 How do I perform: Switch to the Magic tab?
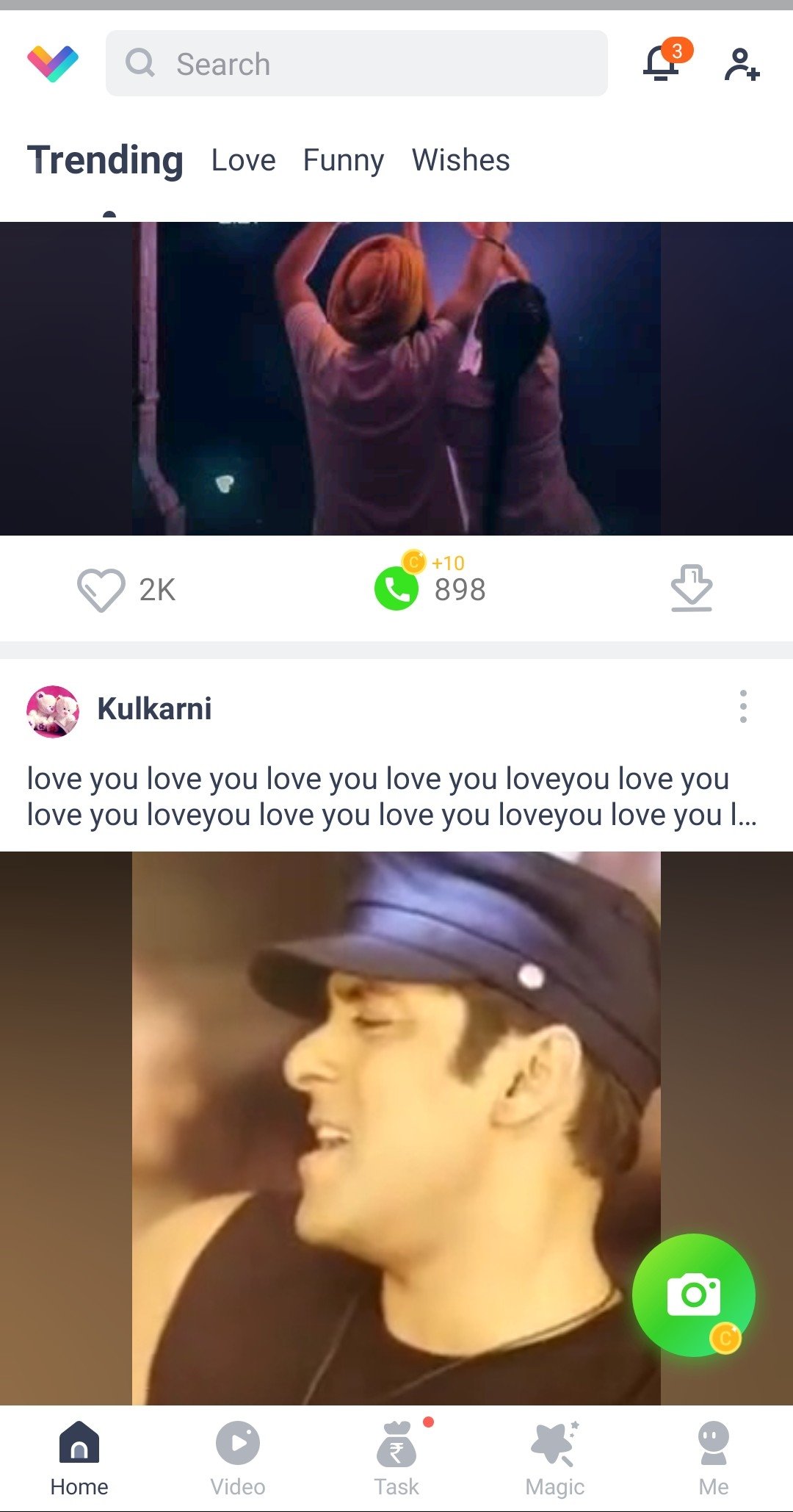pyautogui.click(x=555, y=1458)
